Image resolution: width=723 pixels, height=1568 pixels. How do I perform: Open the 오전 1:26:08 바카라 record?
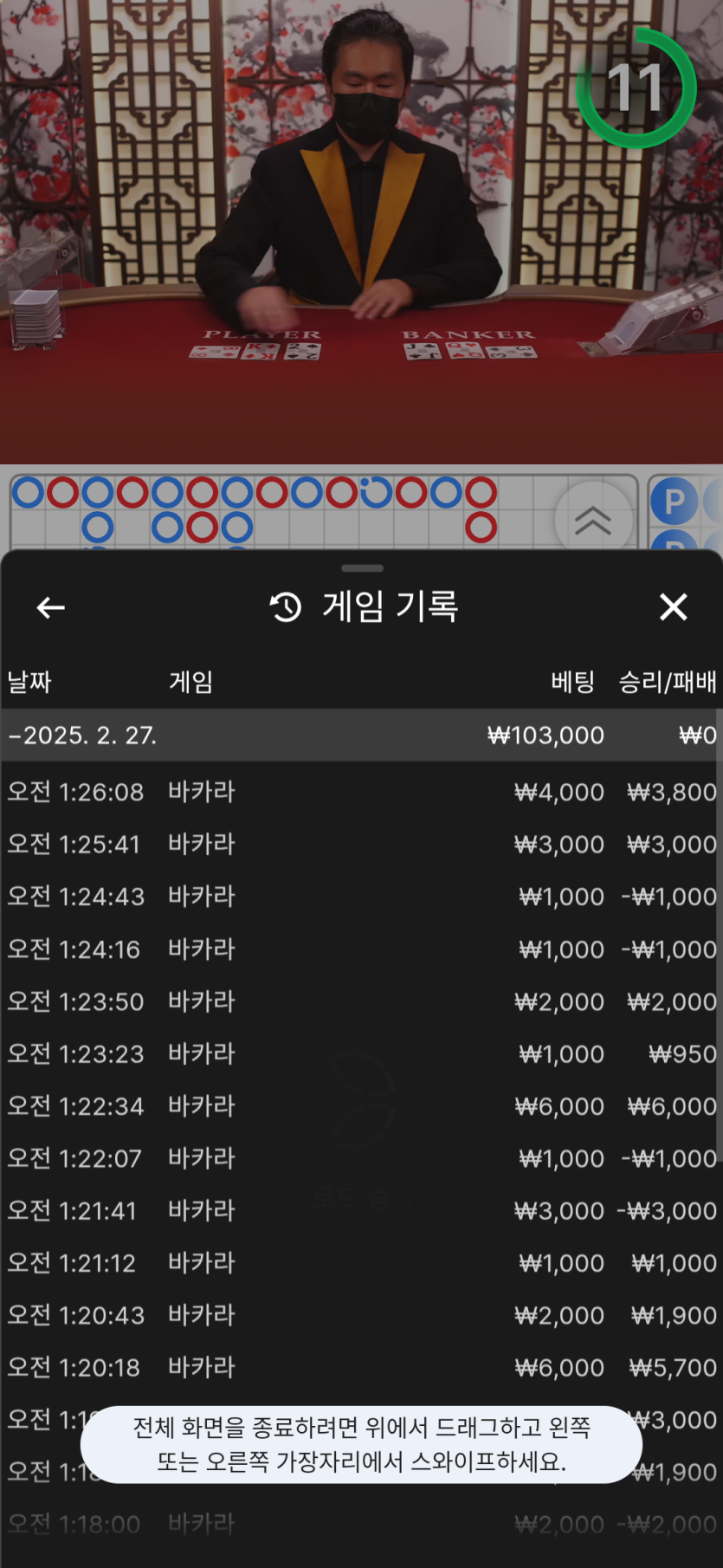(x=361, y=792)
